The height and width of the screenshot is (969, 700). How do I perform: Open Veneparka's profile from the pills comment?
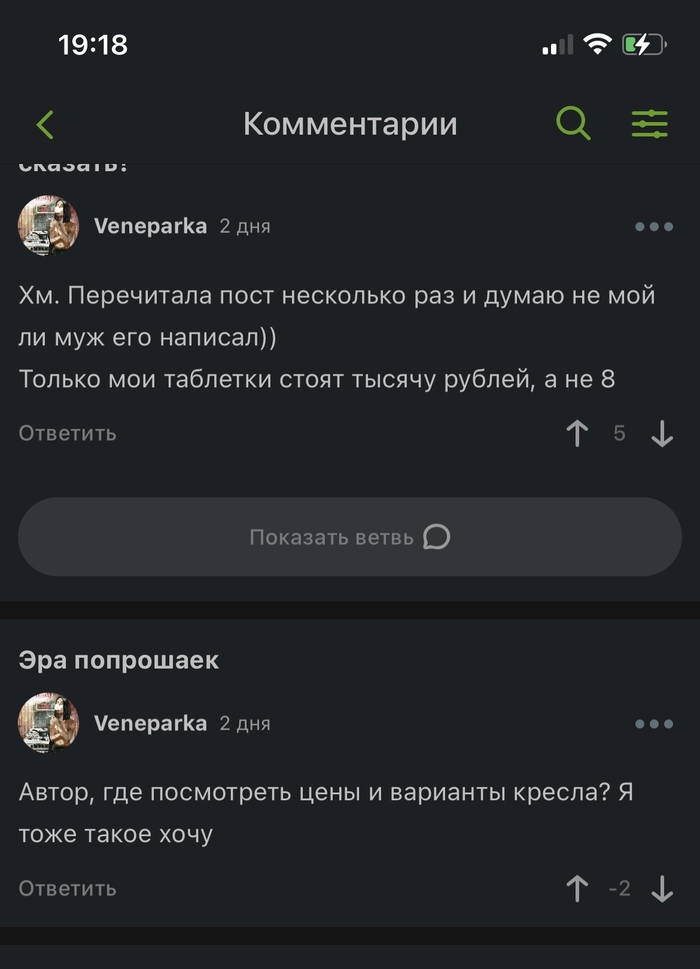point(150,226)
